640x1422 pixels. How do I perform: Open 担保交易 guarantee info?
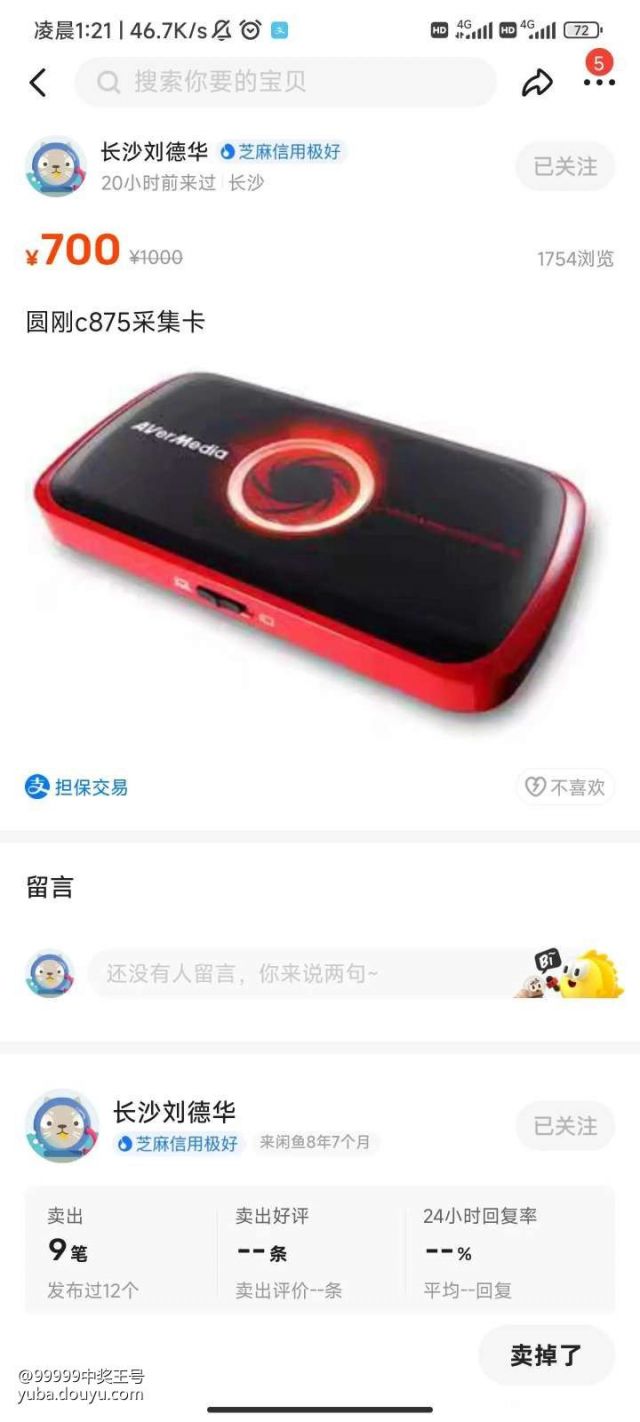78,787
